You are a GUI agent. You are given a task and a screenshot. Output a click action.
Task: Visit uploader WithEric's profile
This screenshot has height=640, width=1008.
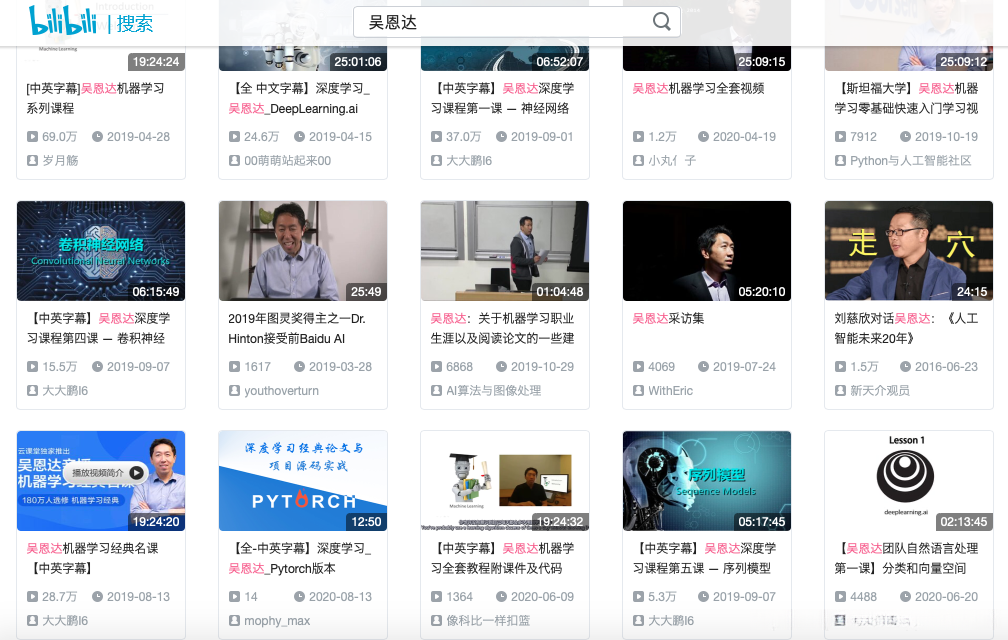pyautogui.click(x=670, y=391)
